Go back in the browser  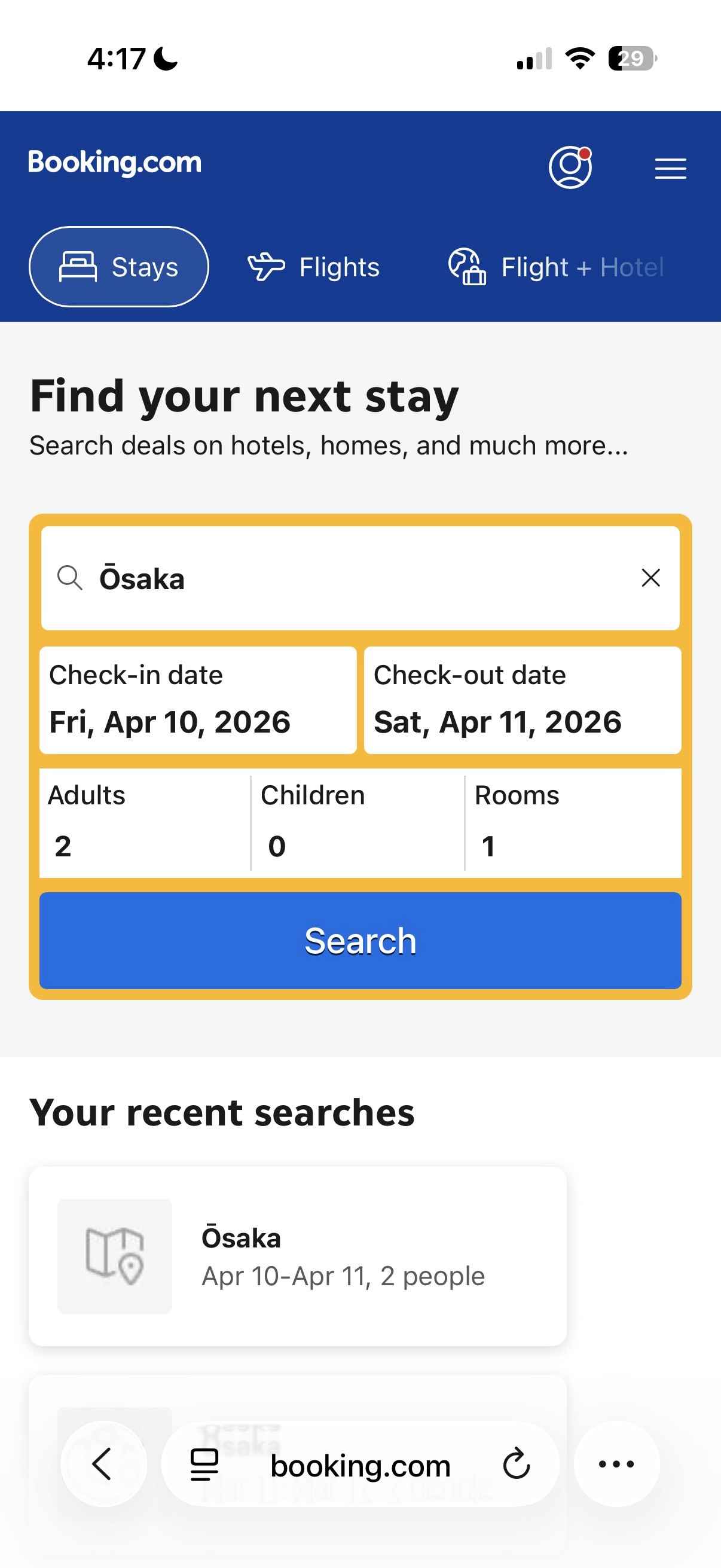[103, 1464]
